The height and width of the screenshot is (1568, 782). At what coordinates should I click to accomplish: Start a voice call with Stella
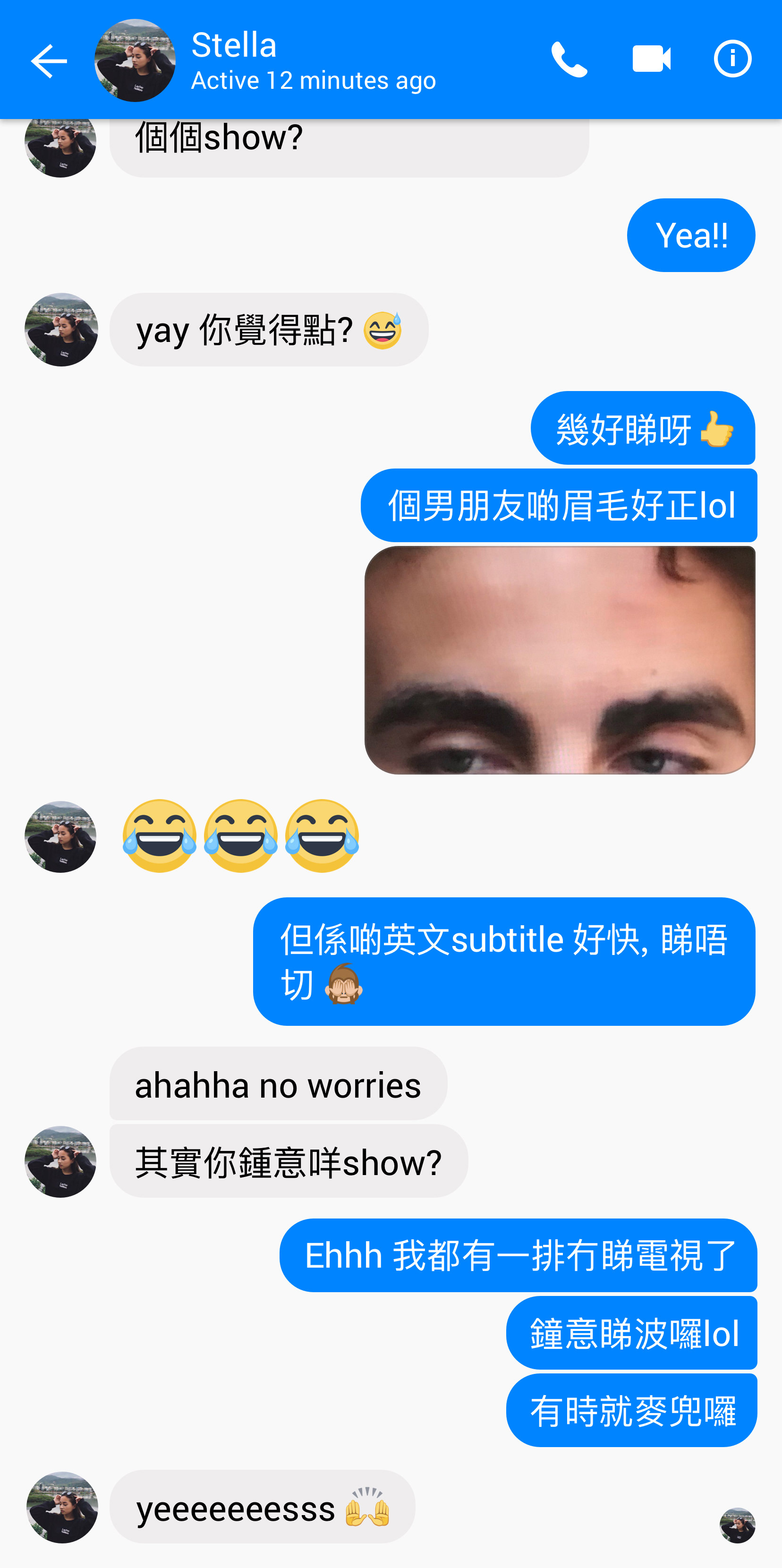pyautogui.click(x=569, y=60)
